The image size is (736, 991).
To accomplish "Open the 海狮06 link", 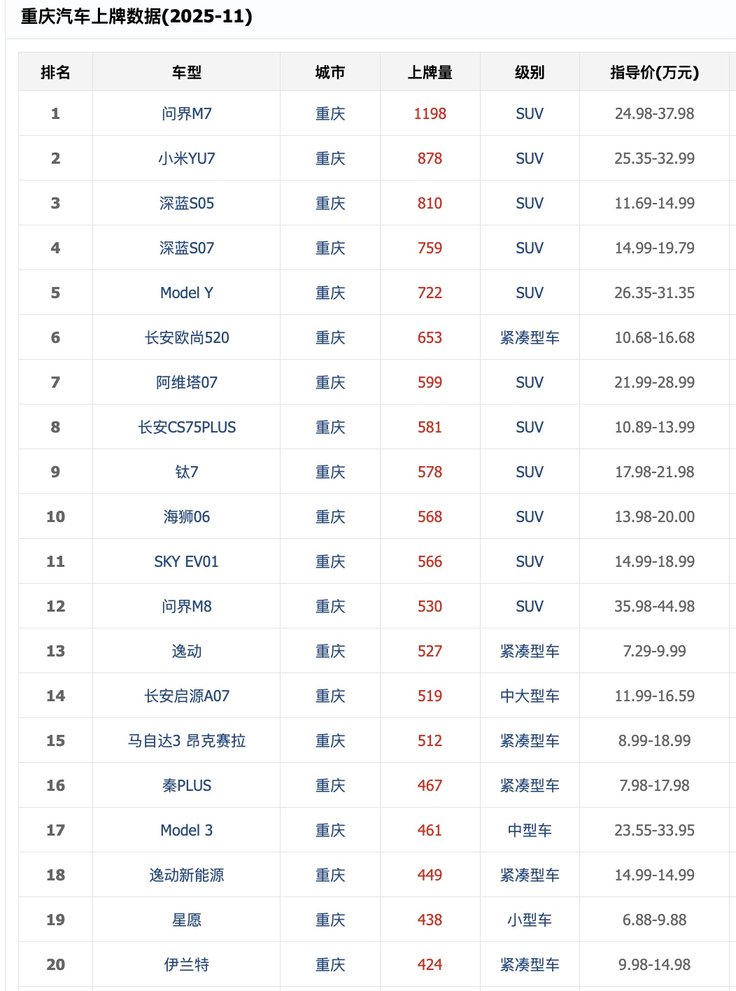I will coord(186,517).
